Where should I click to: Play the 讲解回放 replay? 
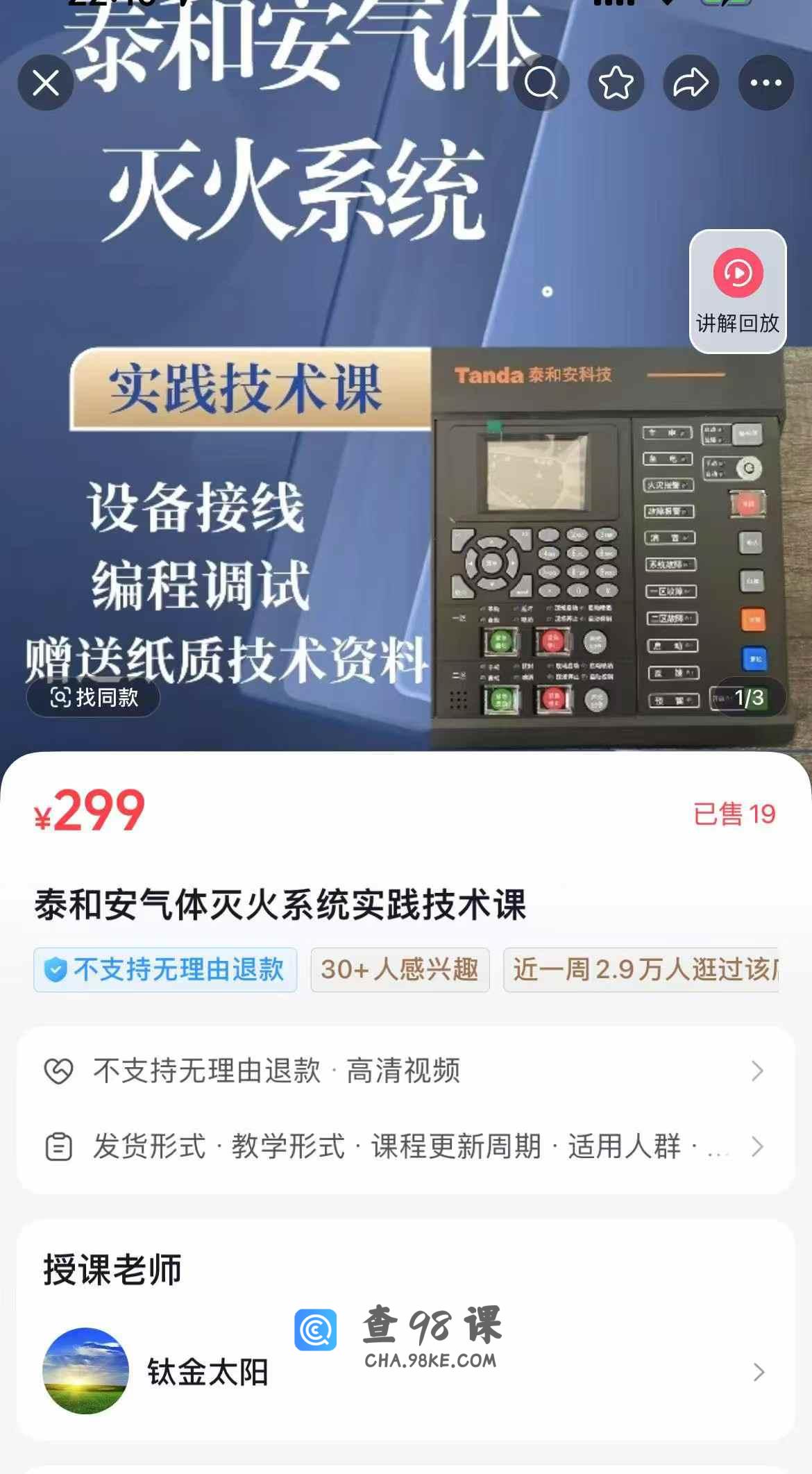pyautogui.click(x=738, y=291)
